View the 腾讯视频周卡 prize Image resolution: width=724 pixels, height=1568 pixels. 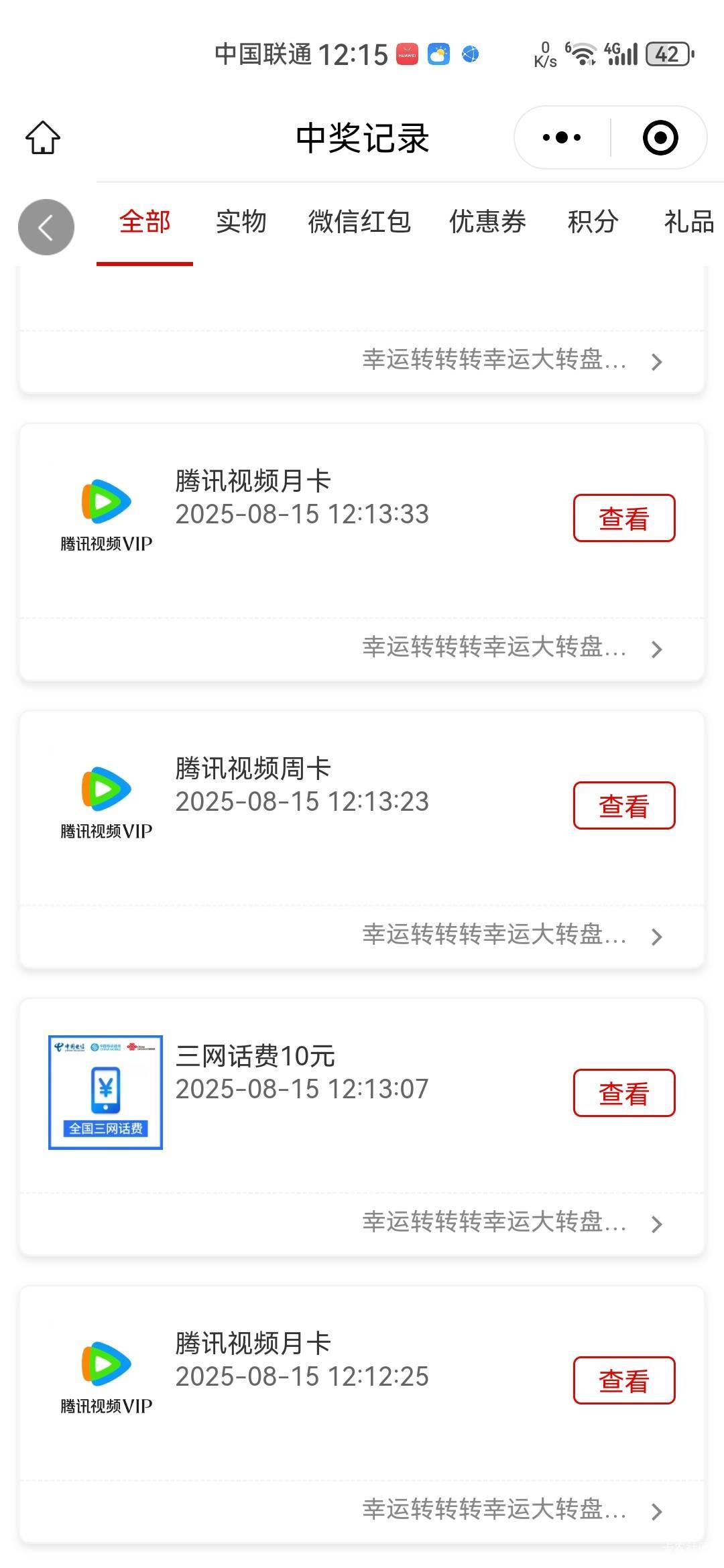624,805
